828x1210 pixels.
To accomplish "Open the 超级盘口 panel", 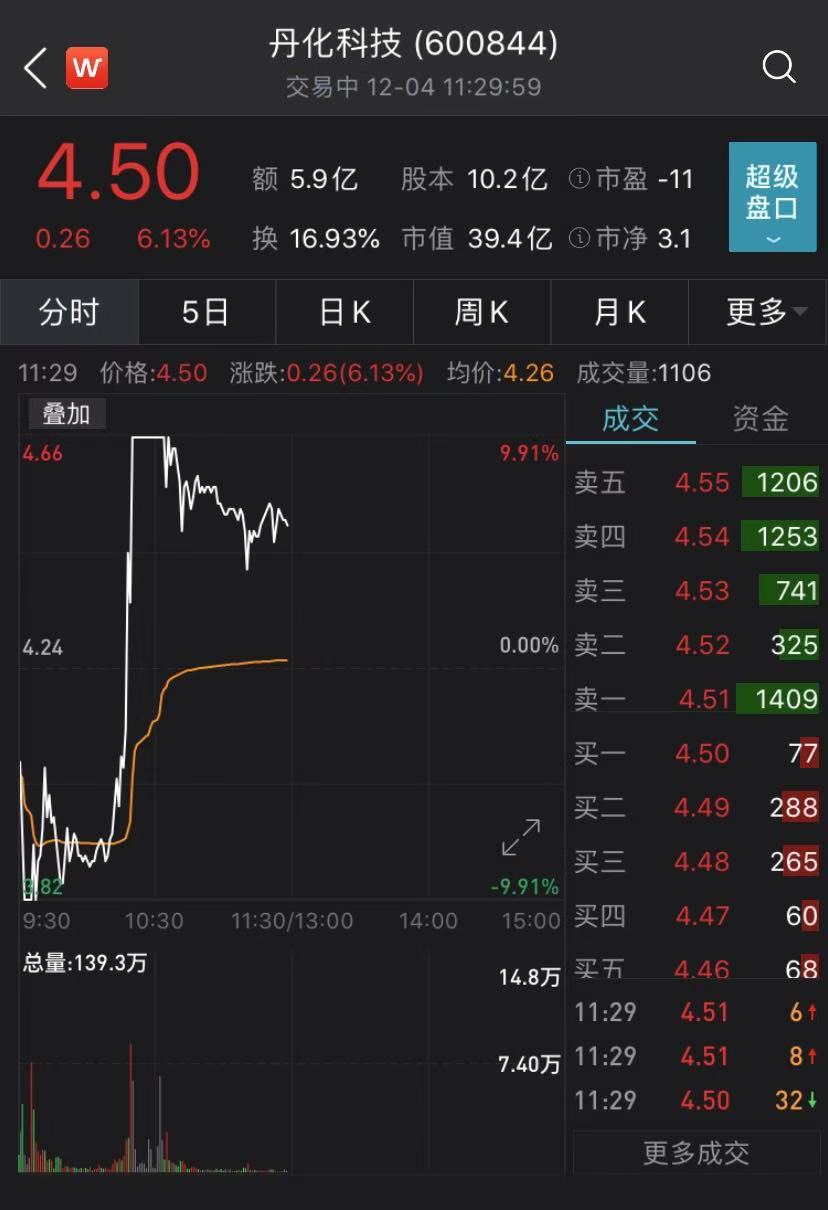I will point(772,197).
